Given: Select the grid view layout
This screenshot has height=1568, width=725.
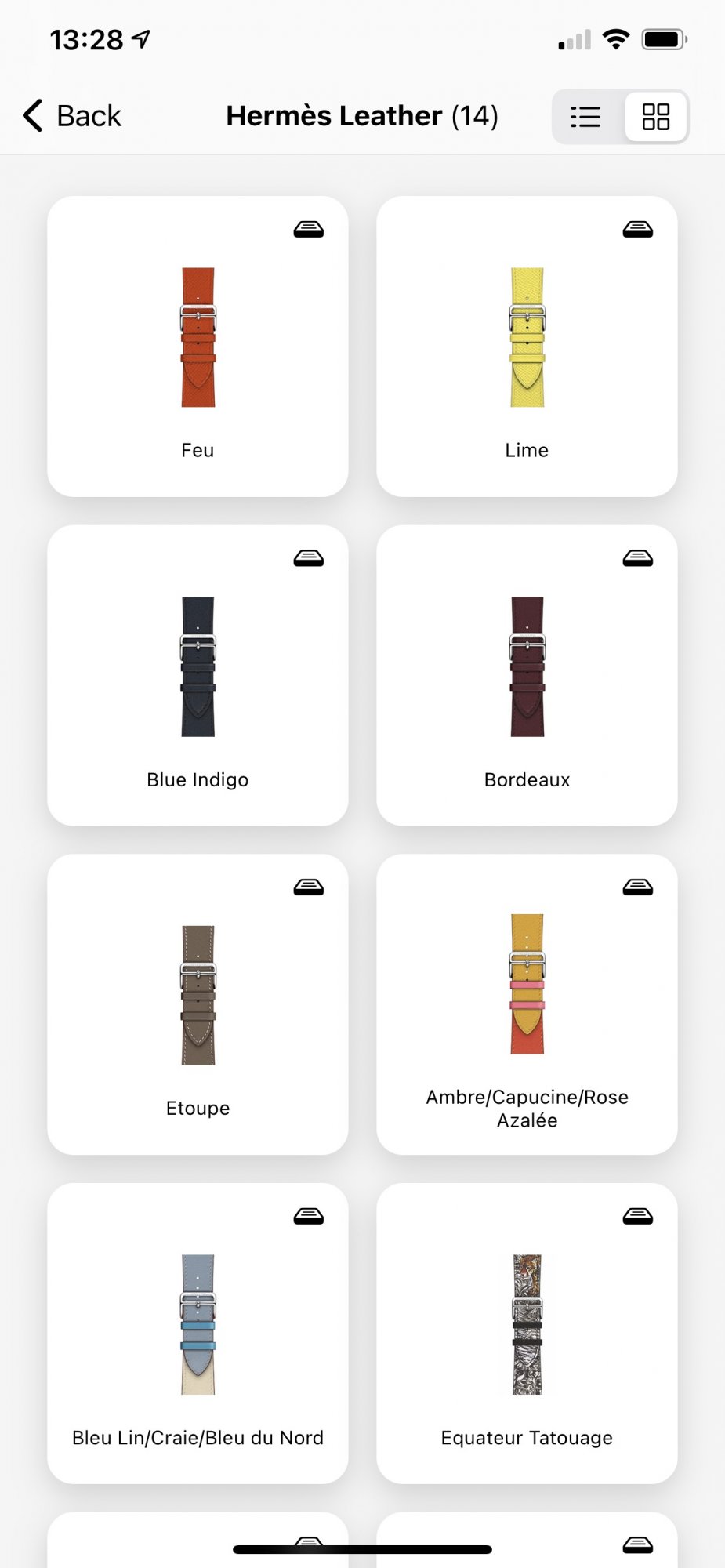Looking at the screenshot, I should pyautogui.click(x=656, y=117).
